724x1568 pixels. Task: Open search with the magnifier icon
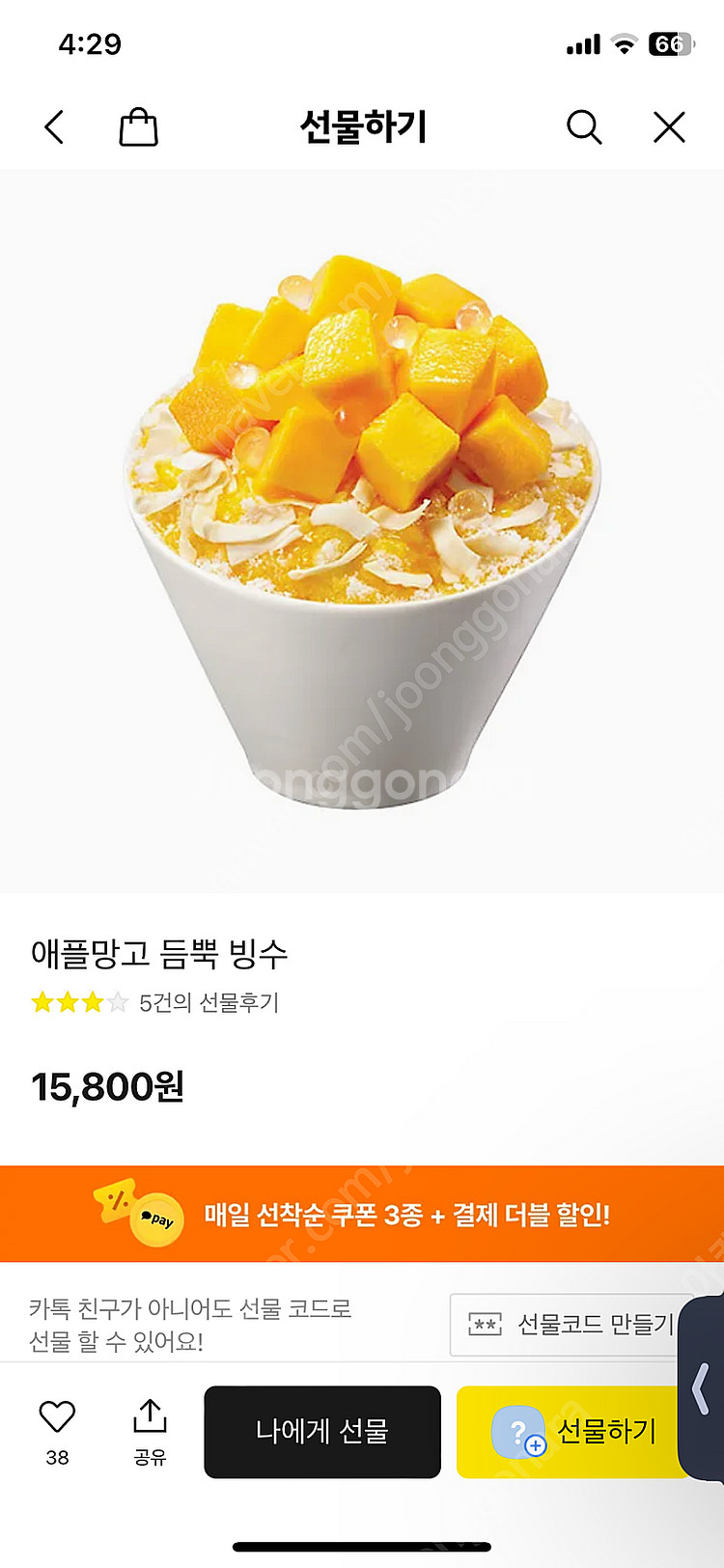coord(583,127)
